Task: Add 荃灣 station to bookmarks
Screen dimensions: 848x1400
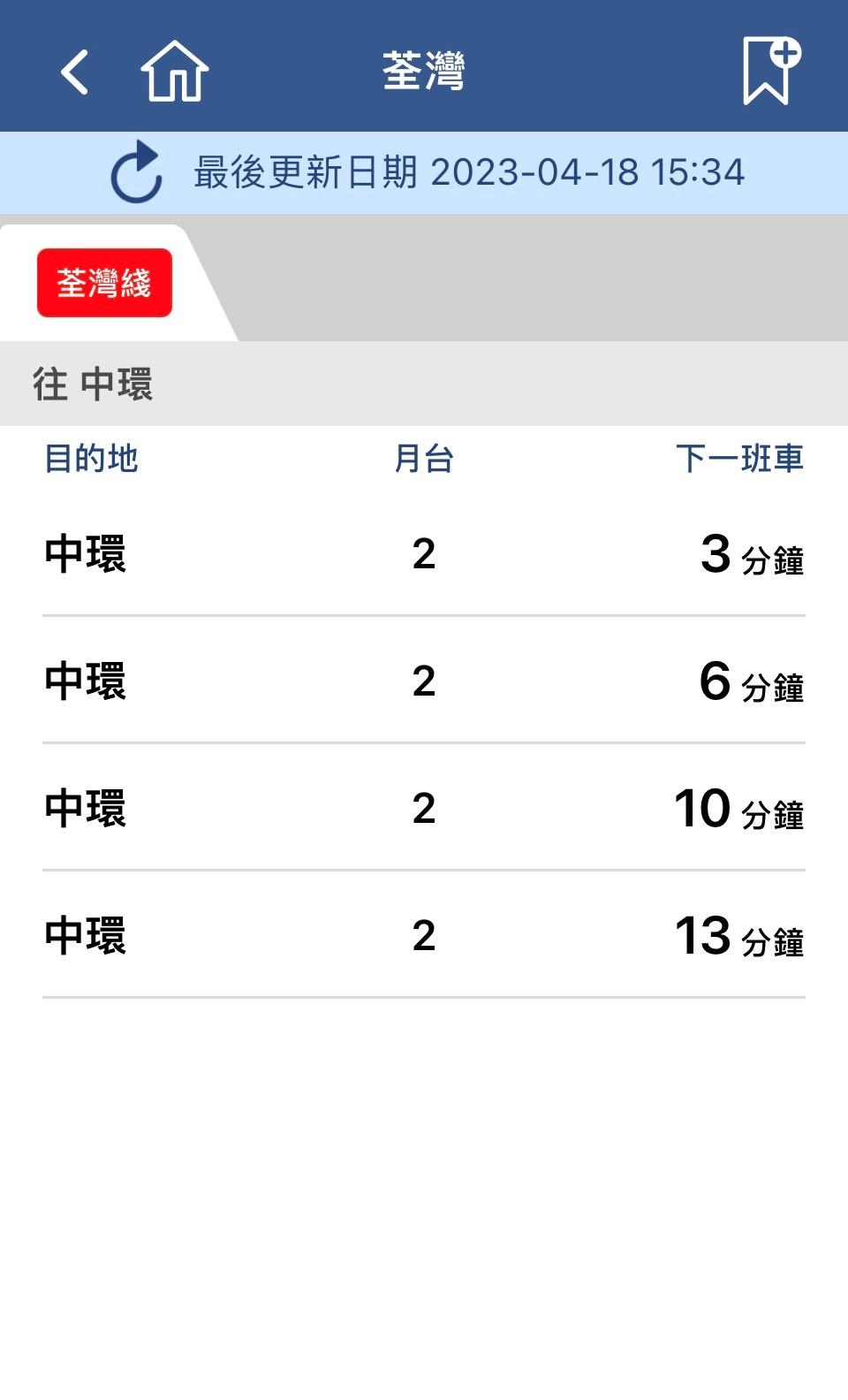Action: point(769,71)
